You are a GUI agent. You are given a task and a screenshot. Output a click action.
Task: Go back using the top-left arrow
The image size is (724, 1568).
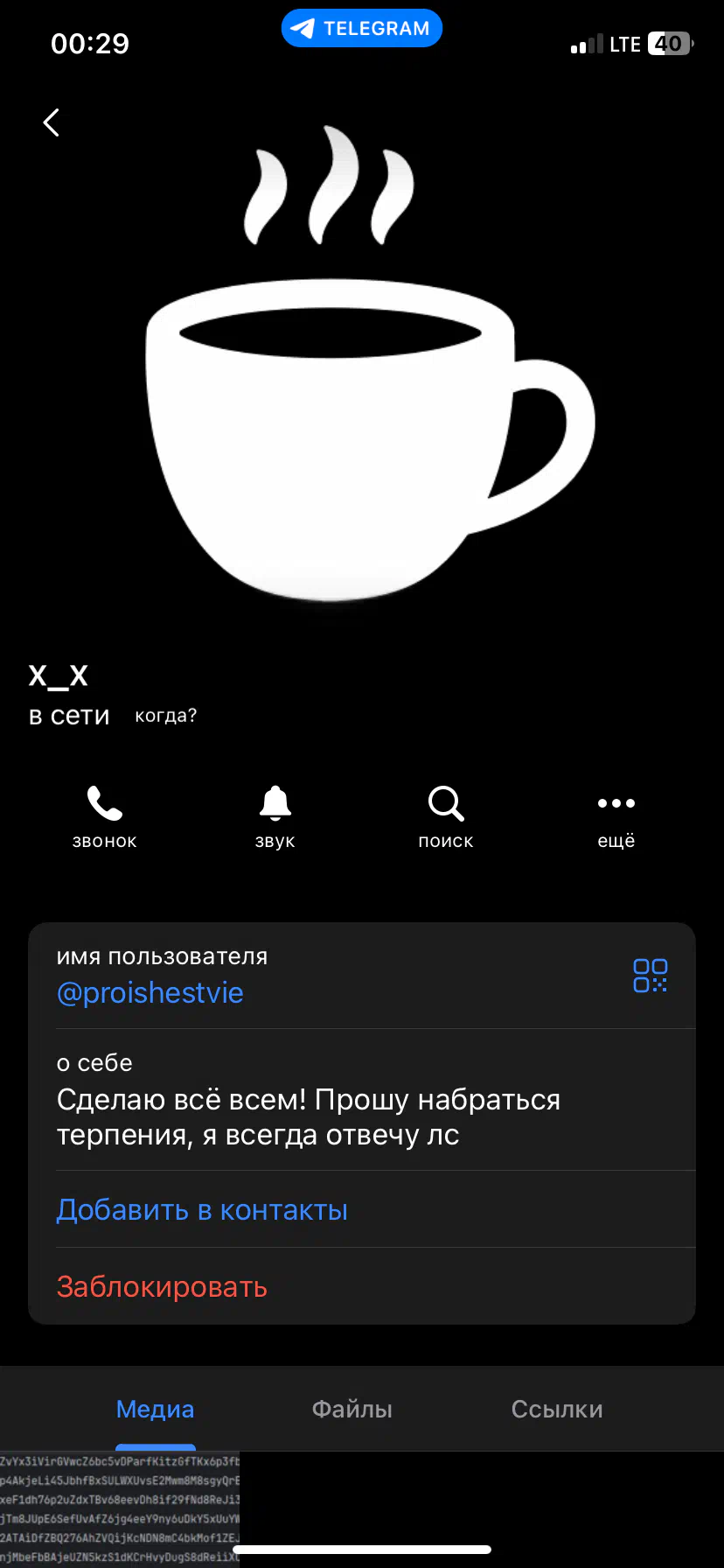point(52,122)
